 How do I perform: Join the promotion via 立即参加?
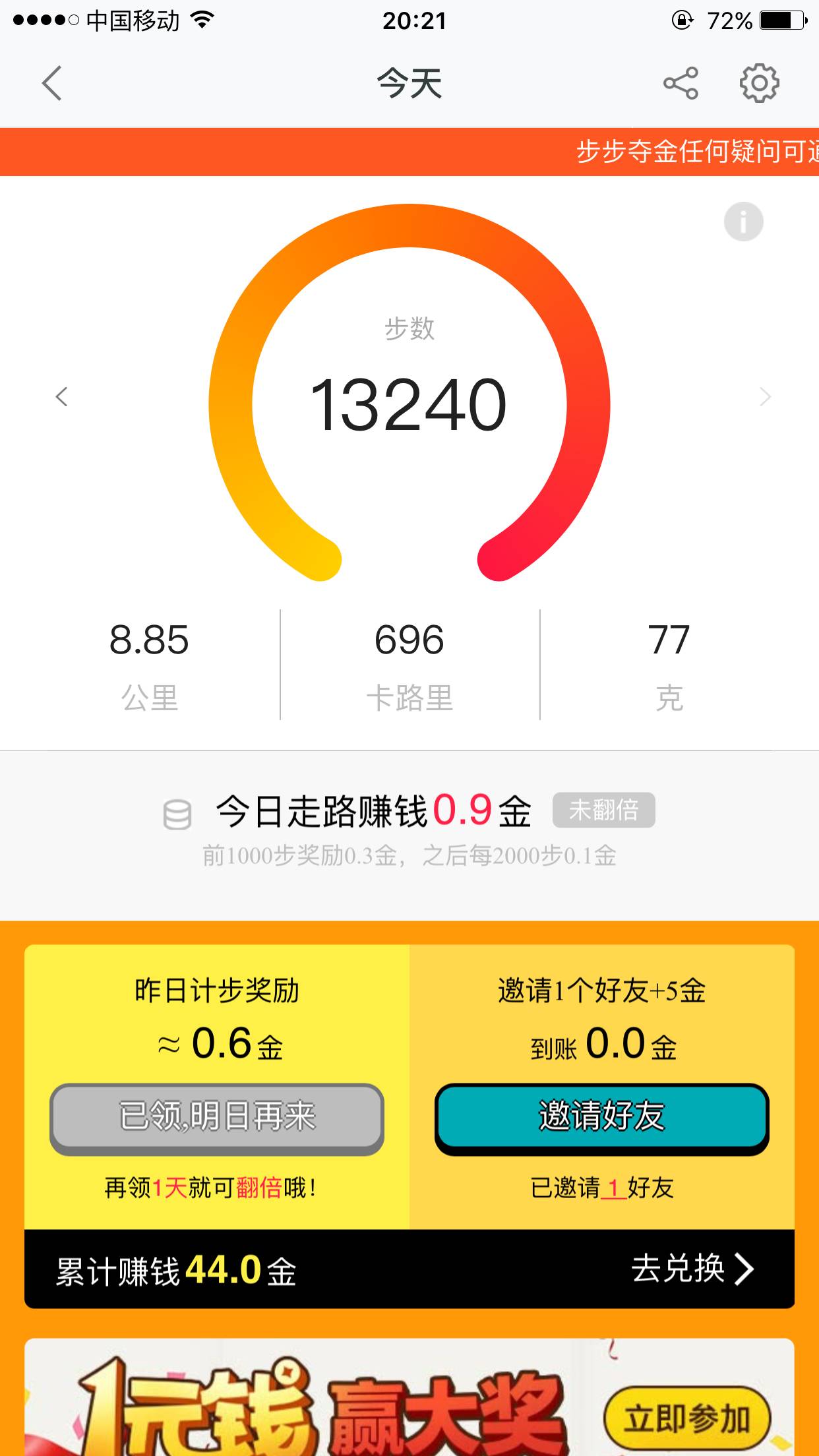(x=687, y=1418)
